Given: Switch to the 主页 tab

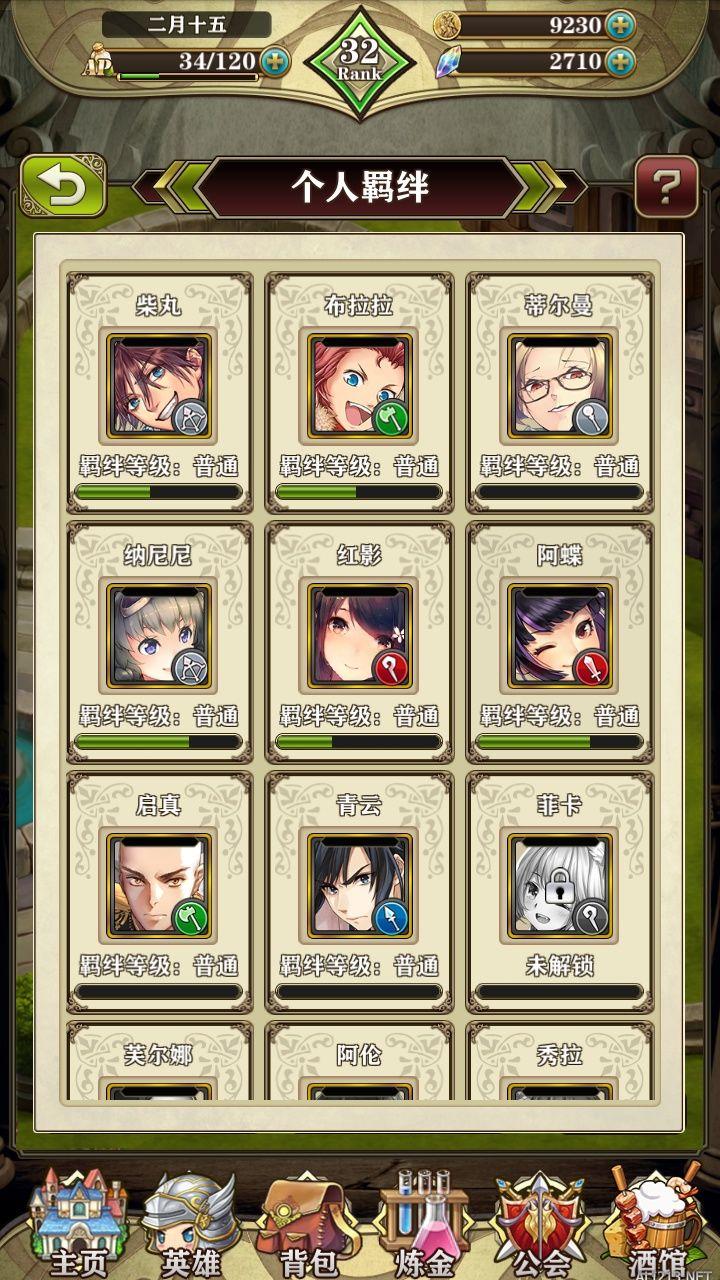Looking at the screenshot, I should pos(78,1225).
